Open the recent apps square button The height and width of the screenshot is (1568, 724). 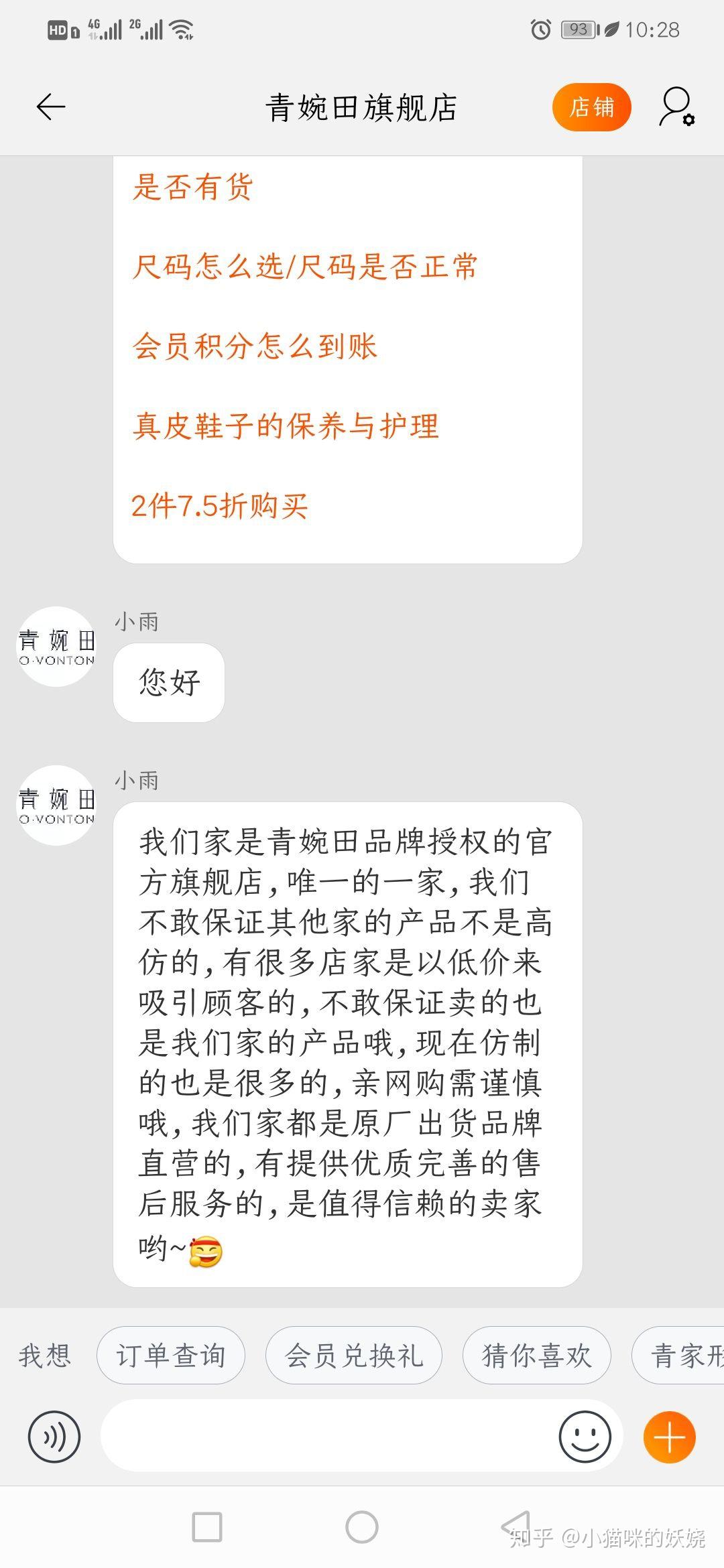[207, 1527]
